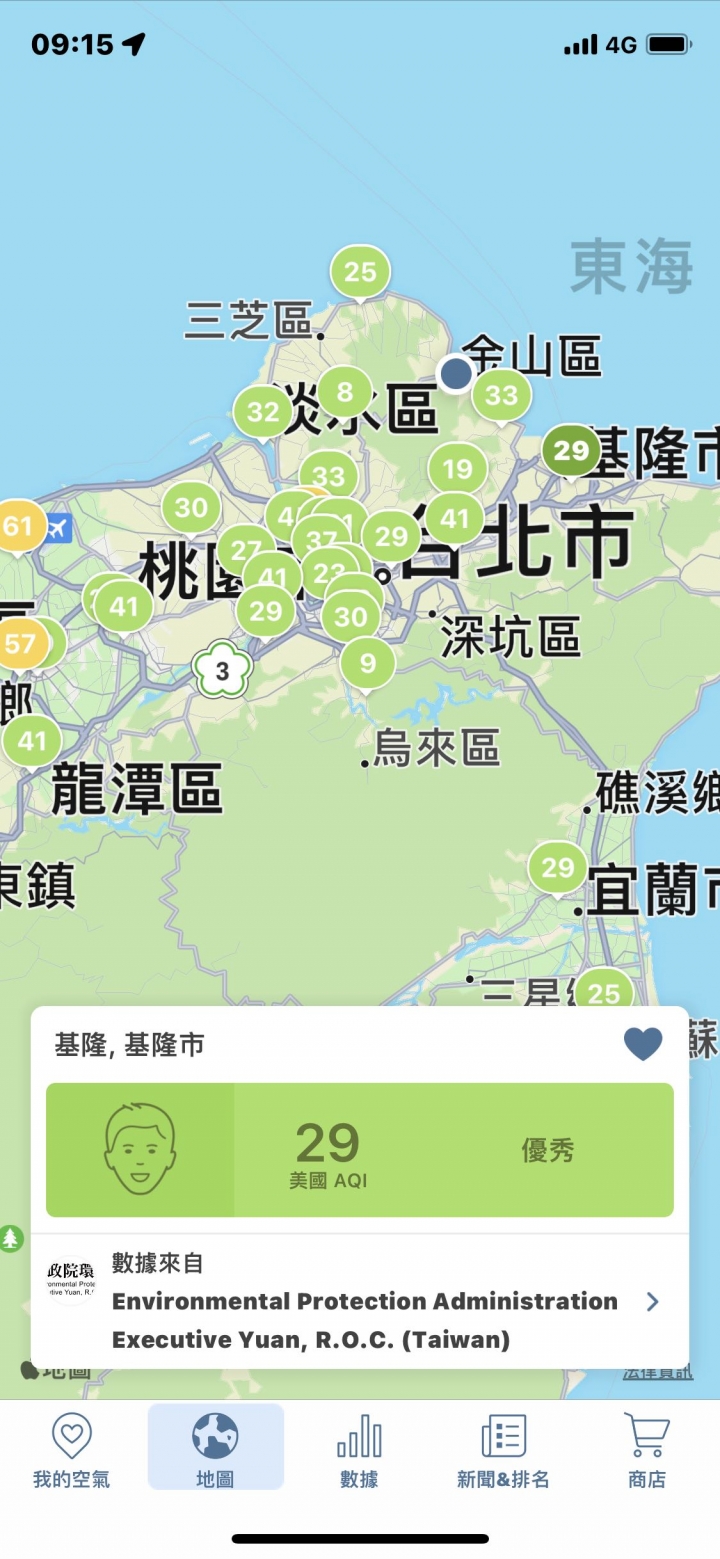Tap the dark green 29 marker at 基隆市
The width and height of the screenshot is (720, 1559).
point(571,450)
